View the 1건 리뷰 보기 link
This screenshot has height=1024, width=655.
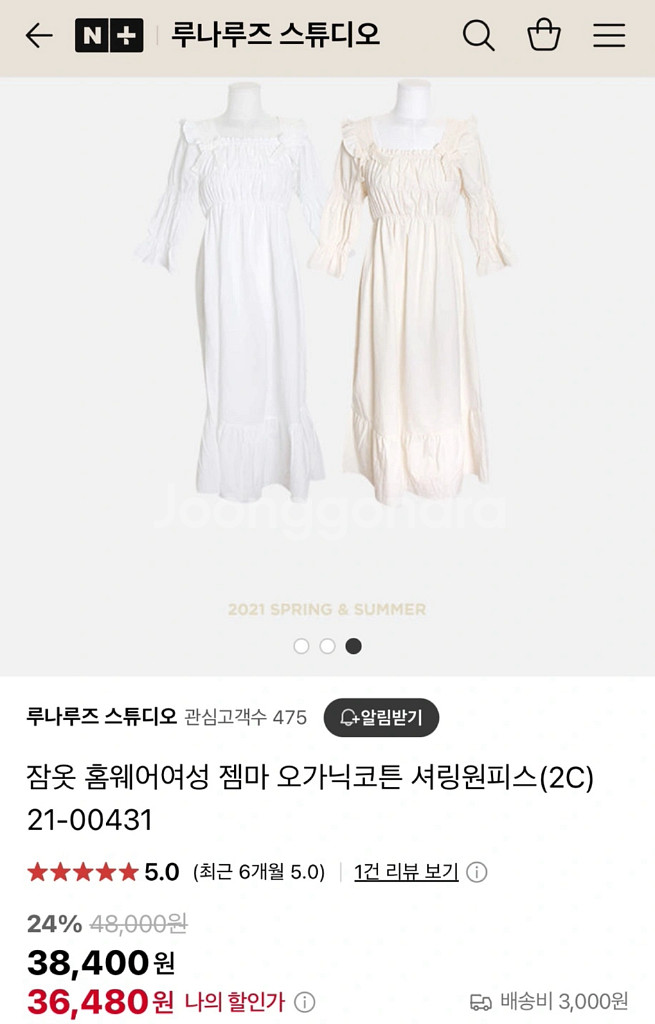[406, 872]
